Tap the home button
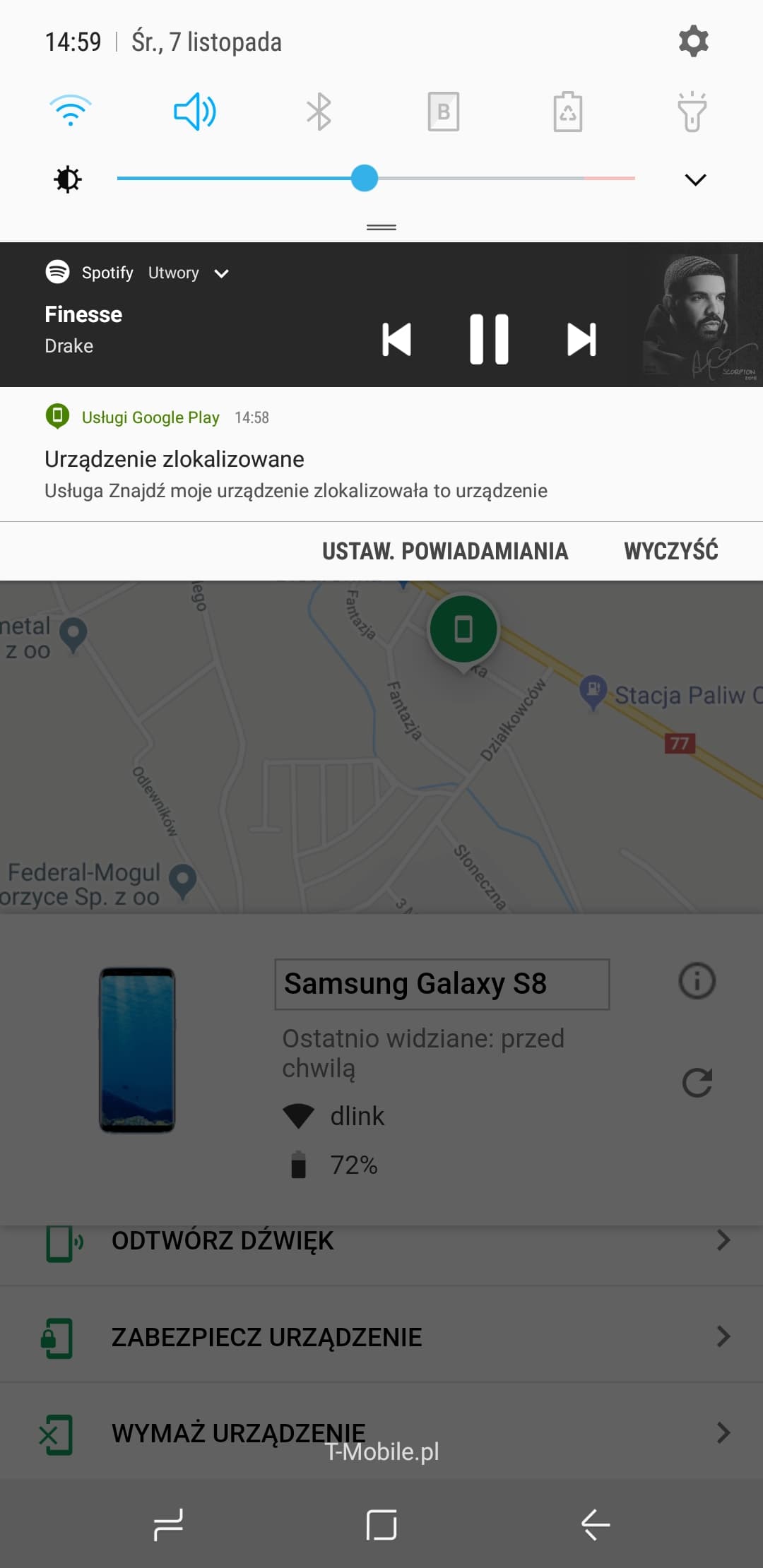 [x=381, y=1524]
